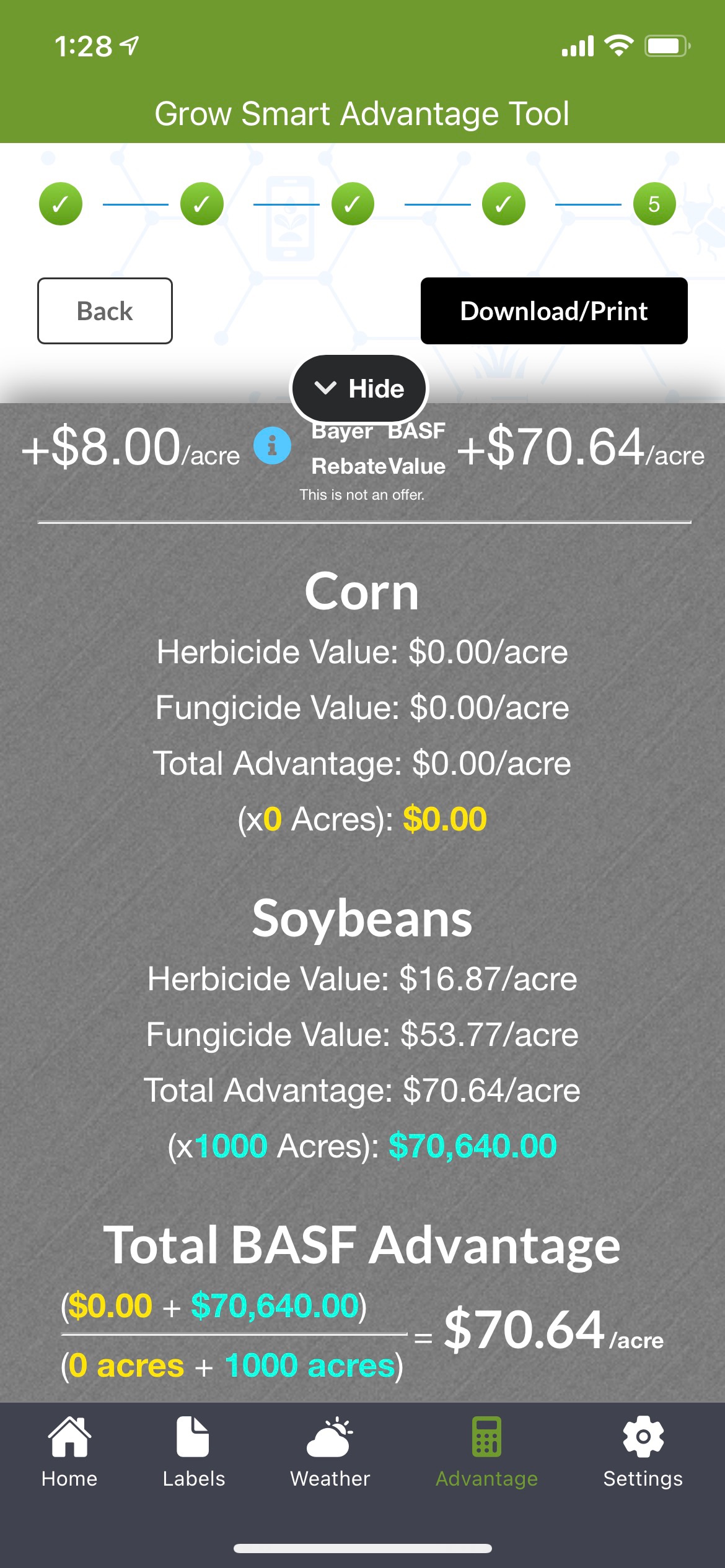Viewport: 725px width, 1568px height.
Task: Go back to the previous step
Action: tap(105, 311)
